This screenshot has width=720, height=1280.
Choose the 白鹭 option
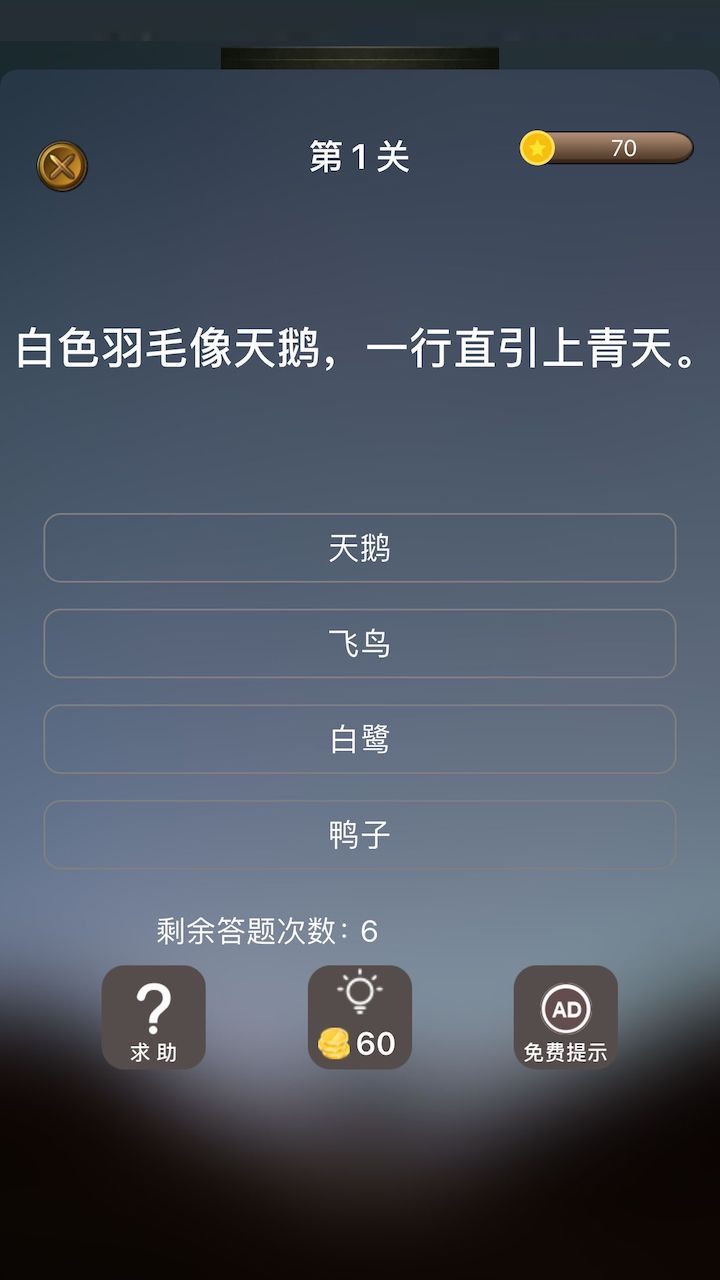359,739
